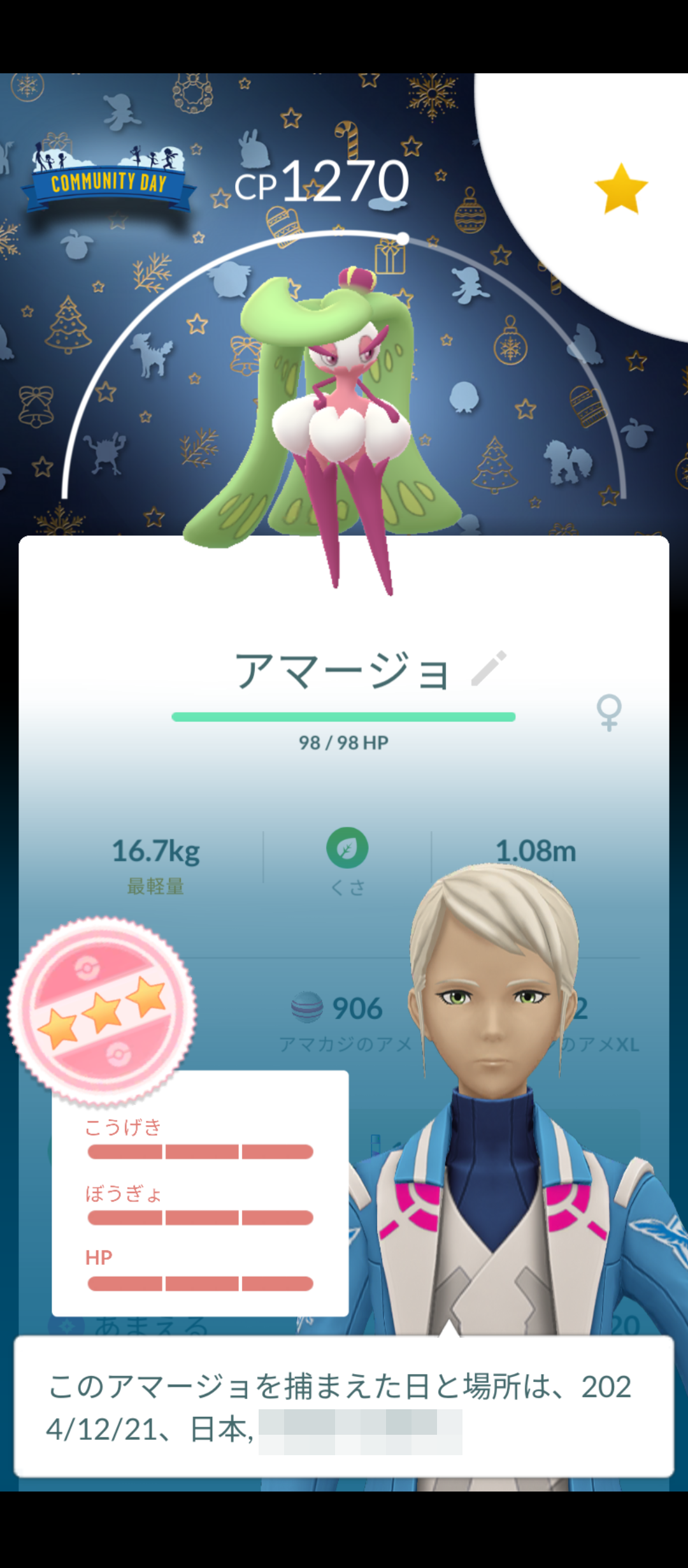The width and height of the screenshot is (688, 1568).
Task: Dismiss the team leader's appraisal speech bubble
Action: tap(344, 1406)
